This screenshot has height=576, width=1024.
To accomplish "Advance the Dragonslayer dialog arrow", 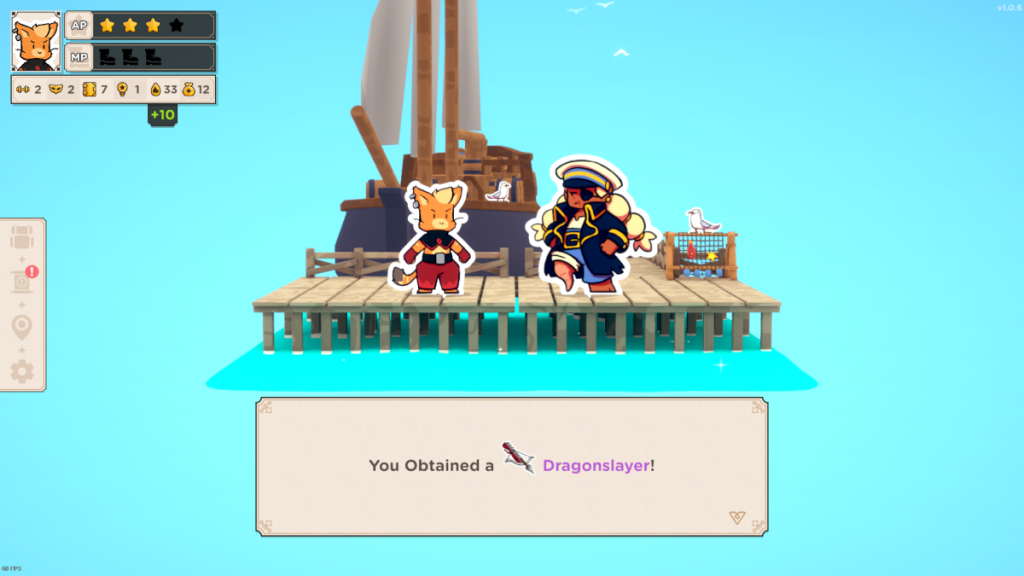I will click(x=738, y=517).
